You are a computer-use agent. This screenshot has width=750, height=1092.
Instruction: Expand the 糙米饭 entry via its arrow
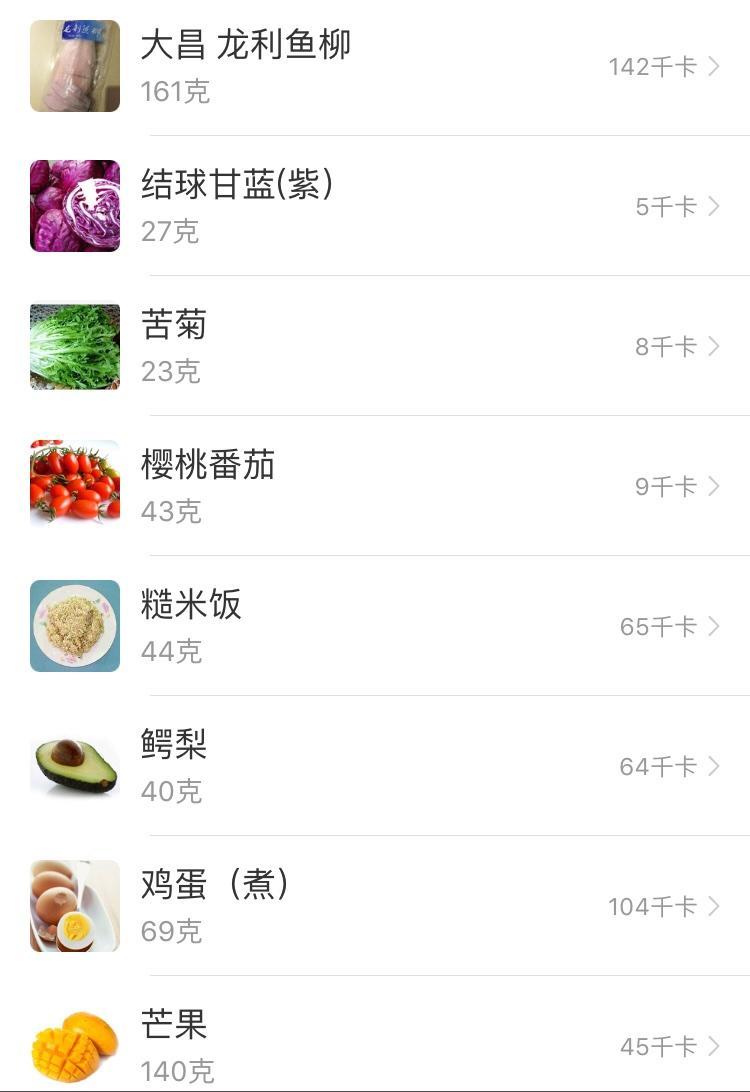[x=712, y=625]
